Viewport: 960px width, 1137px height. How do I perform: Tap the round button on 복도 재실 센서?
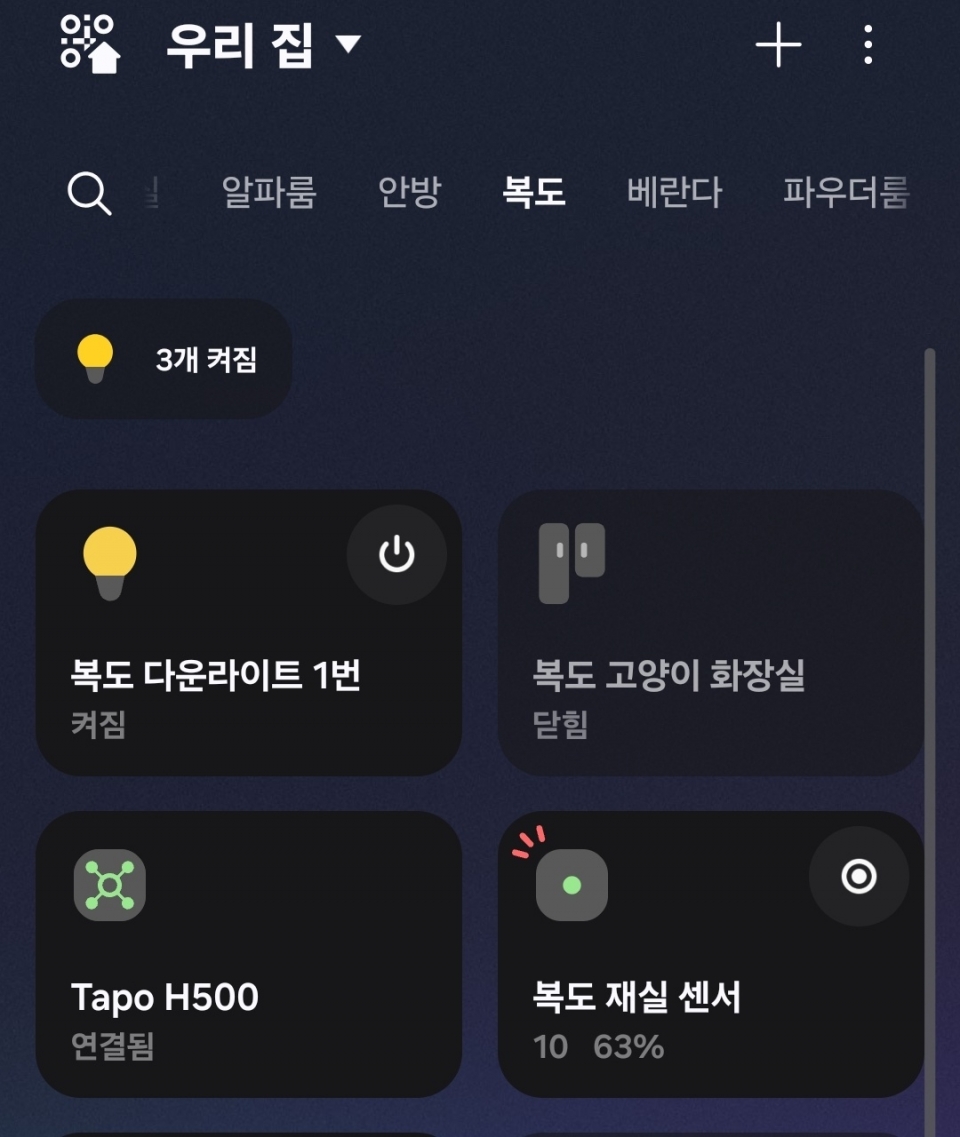click(x=859, y=877)
